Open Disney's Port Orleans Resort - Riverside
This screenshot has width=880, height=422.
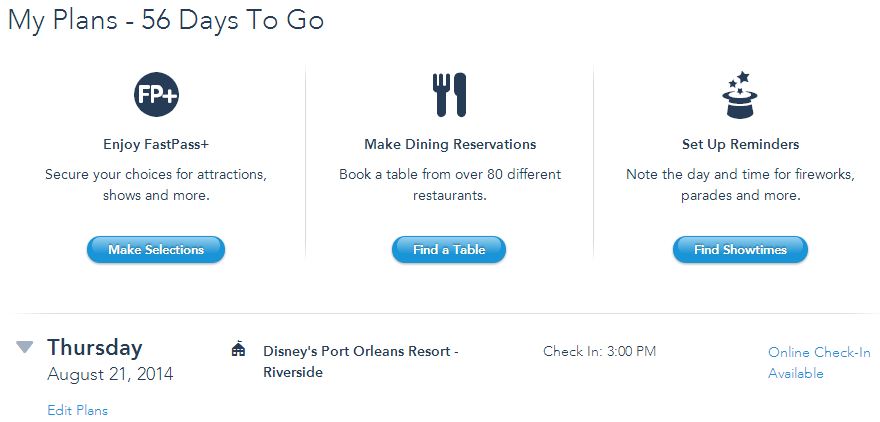pos(360,362)
